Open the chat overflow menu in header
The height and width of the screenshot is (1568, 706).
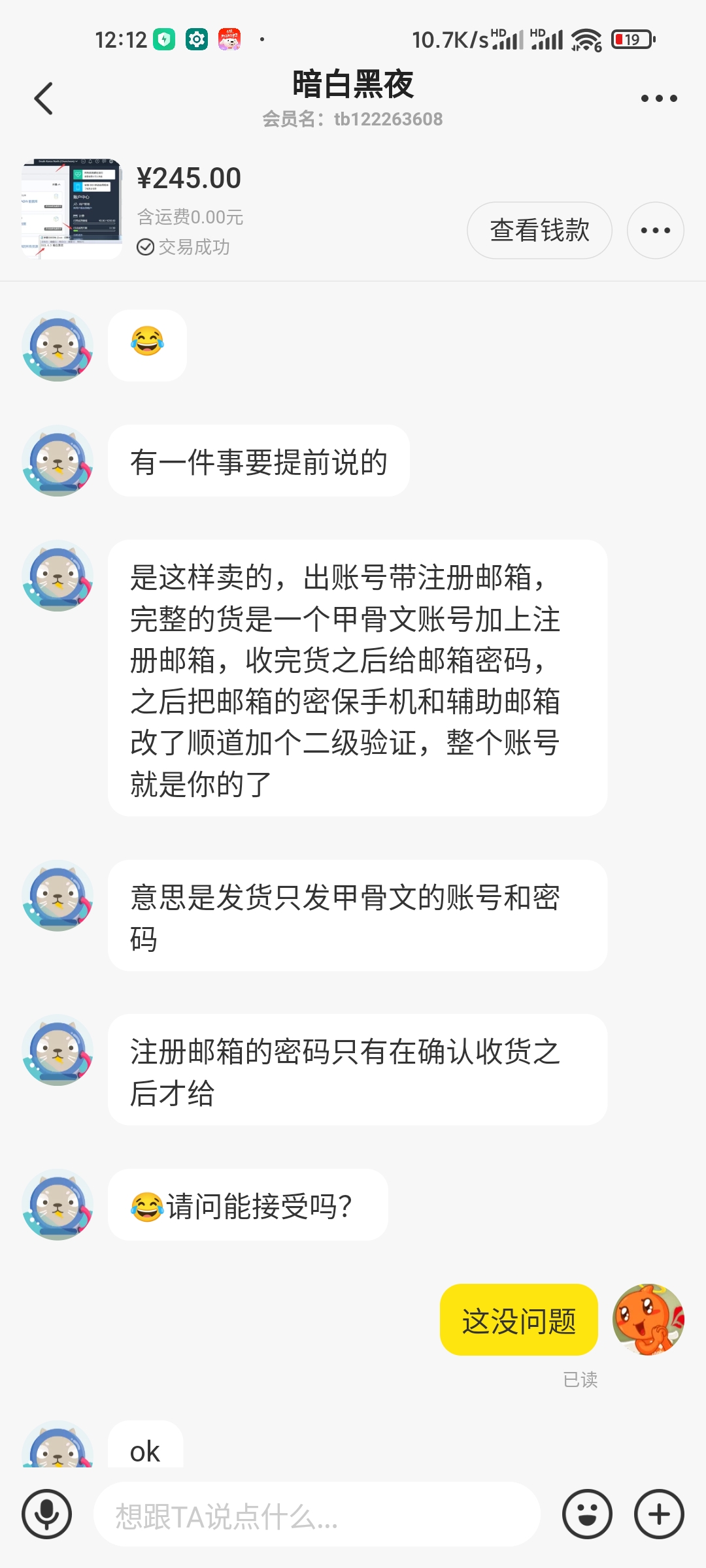(658, 99)
